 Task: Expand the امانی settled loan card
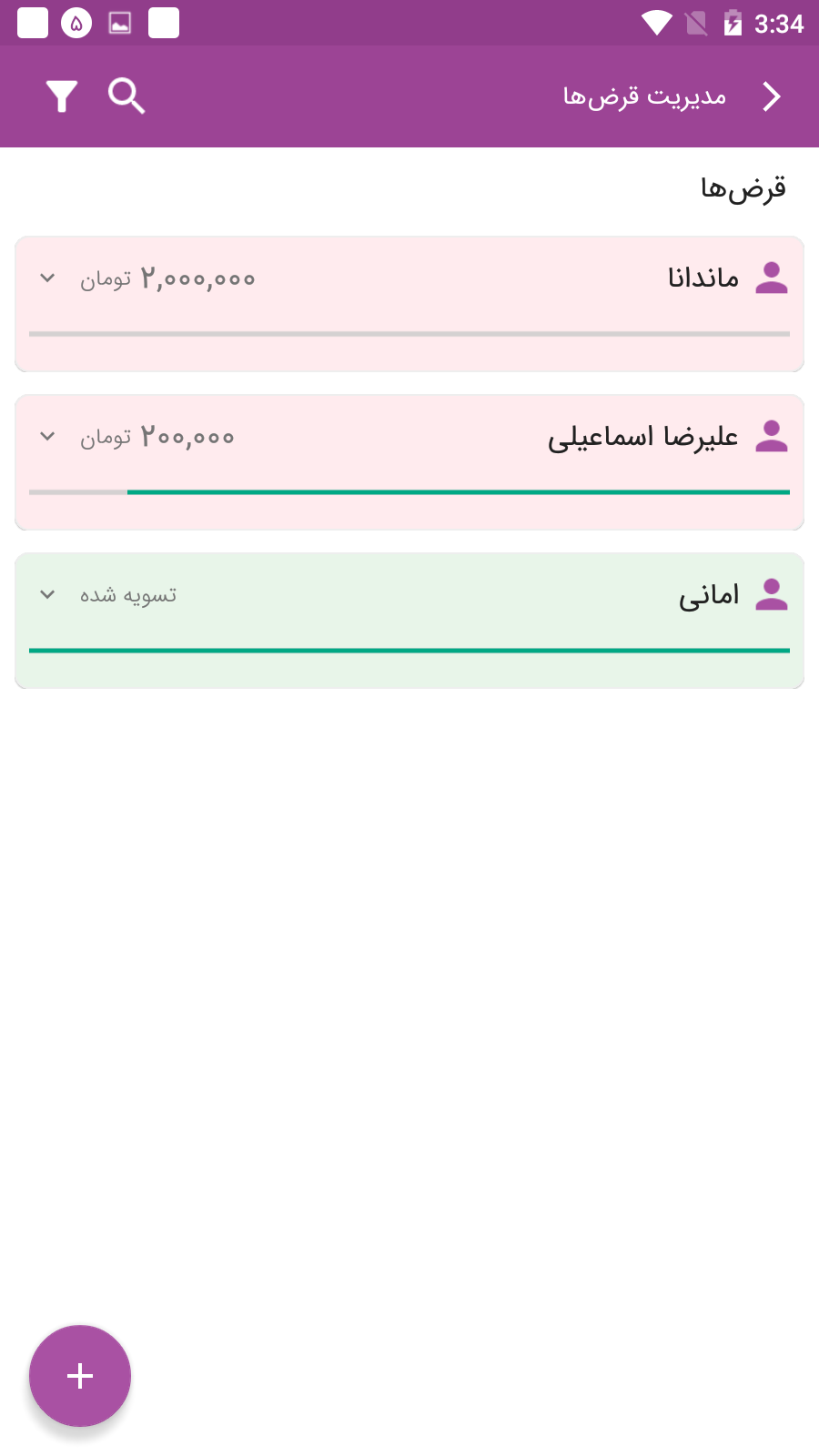pyautogui.click(x=47, y=593)
